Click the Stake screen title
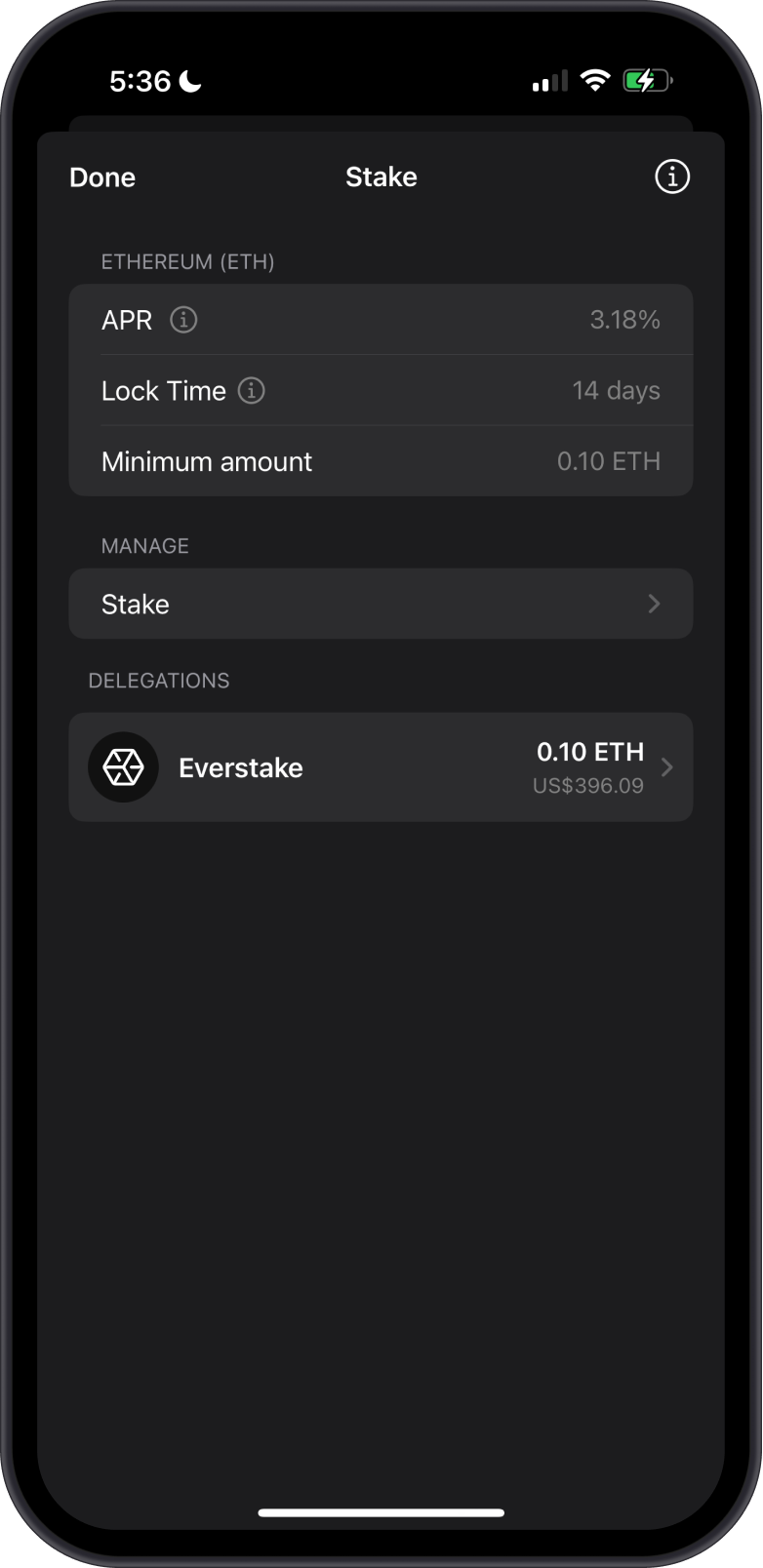 click(x=381, y=176)
